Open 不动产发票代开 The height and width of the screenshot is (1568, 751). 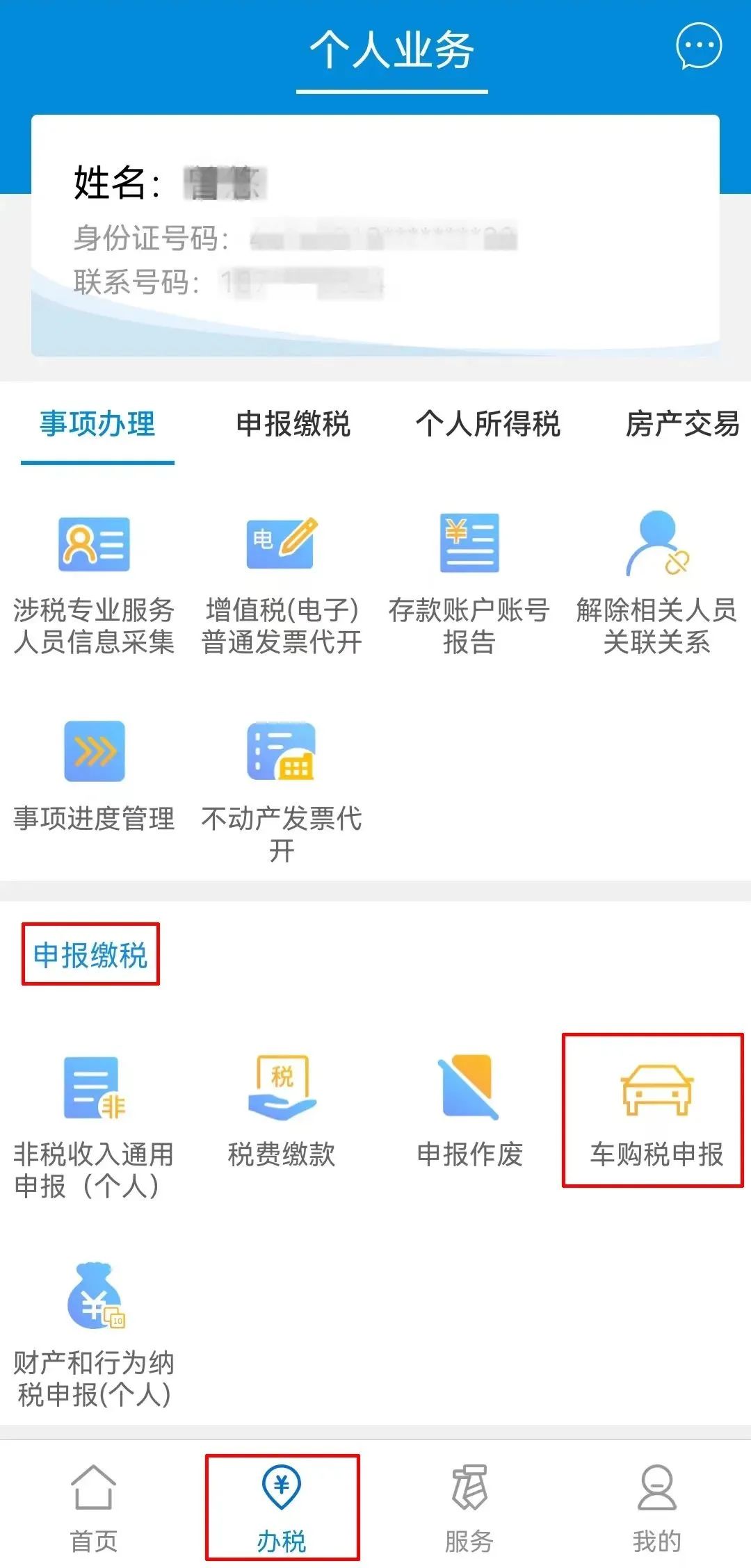coord(282,792)
